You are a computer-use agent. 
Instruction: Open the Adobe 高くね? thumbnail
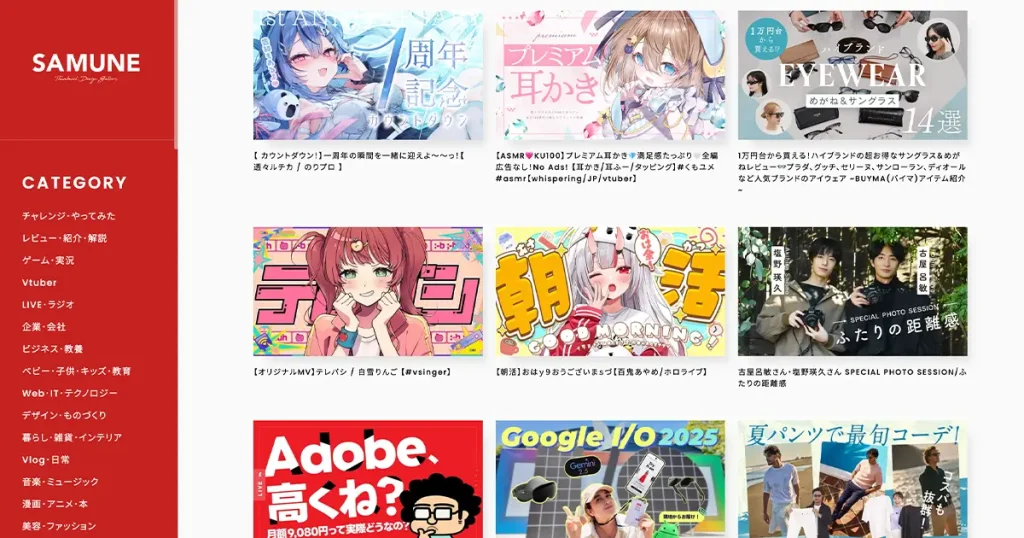tap(367, 480)
